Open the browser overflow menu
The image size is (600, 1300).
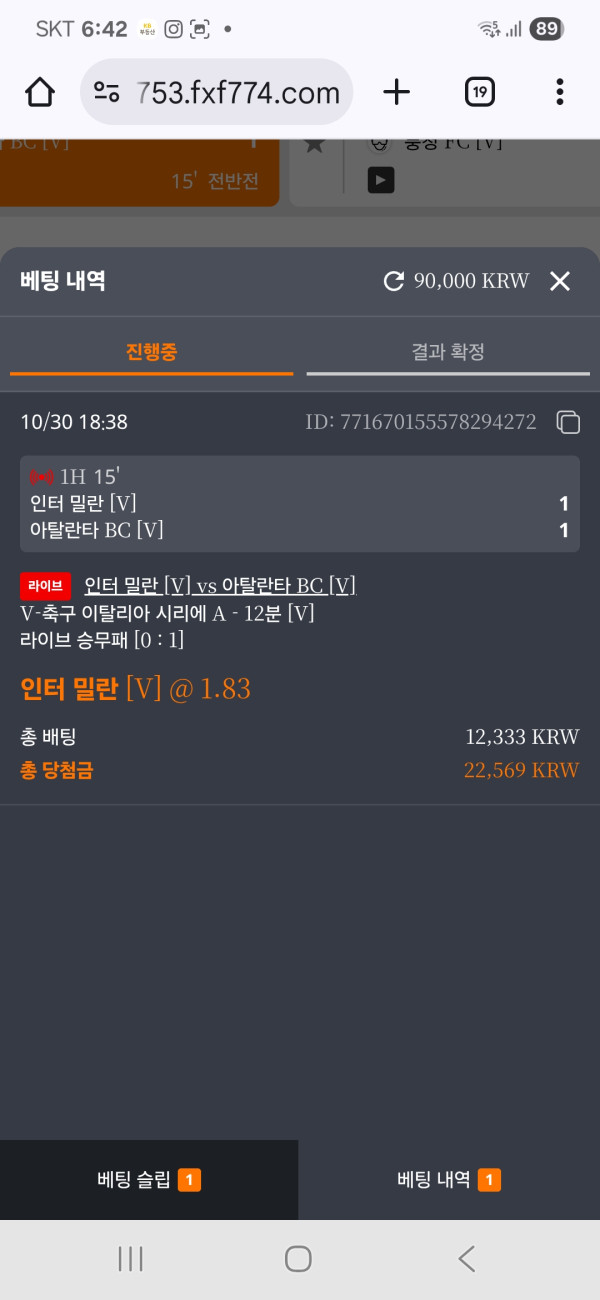click(x=559, y=92)
